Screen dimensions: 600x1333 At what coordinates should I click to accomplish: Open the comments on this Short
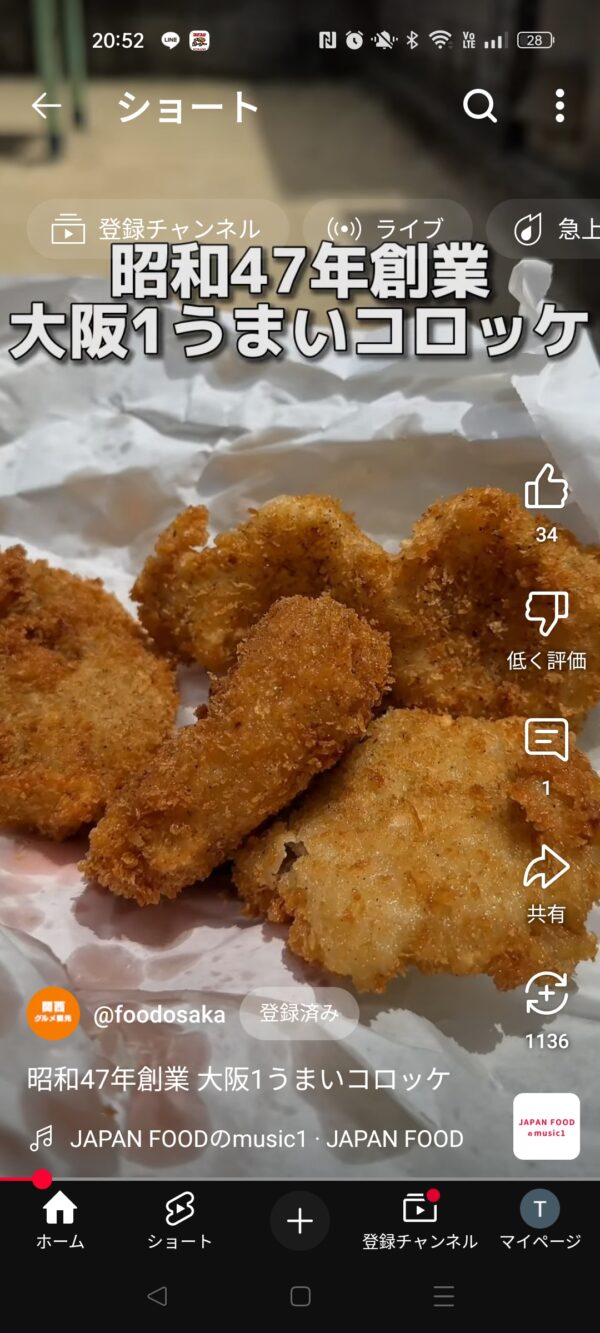[546, 741]
